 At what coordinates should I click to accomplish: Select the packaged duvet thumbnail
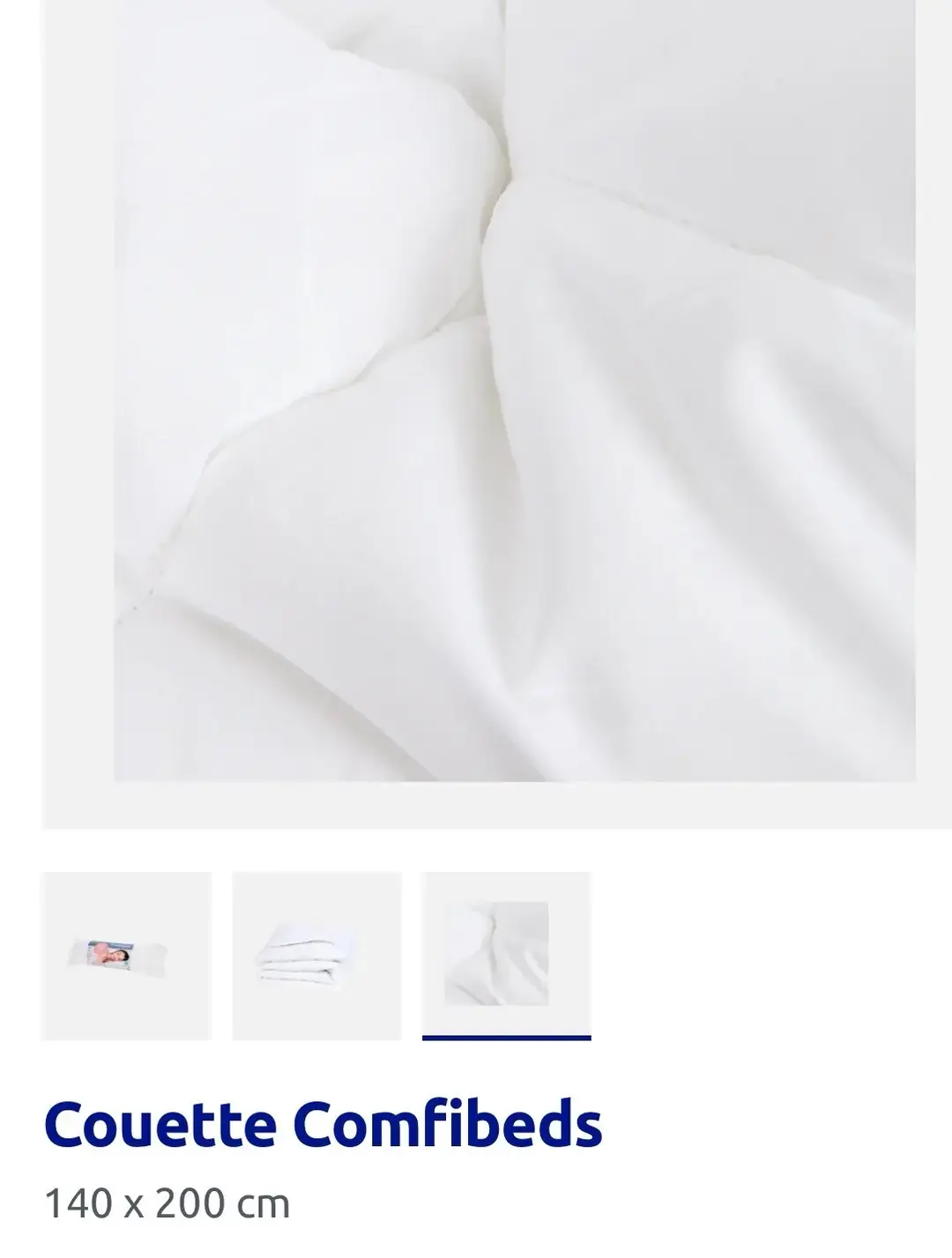click(126, 956)
